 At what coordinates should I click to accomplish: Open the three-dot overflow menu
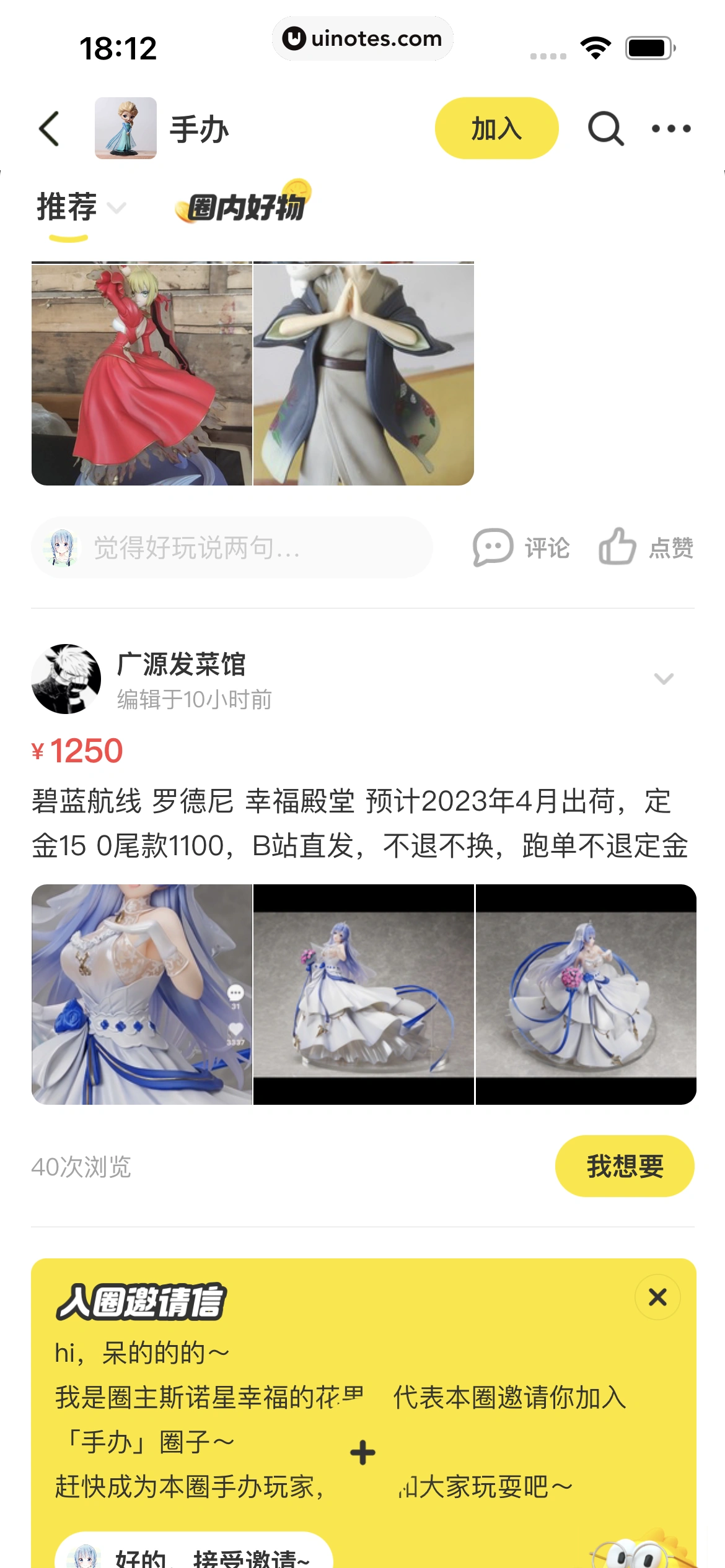[671, 129]
